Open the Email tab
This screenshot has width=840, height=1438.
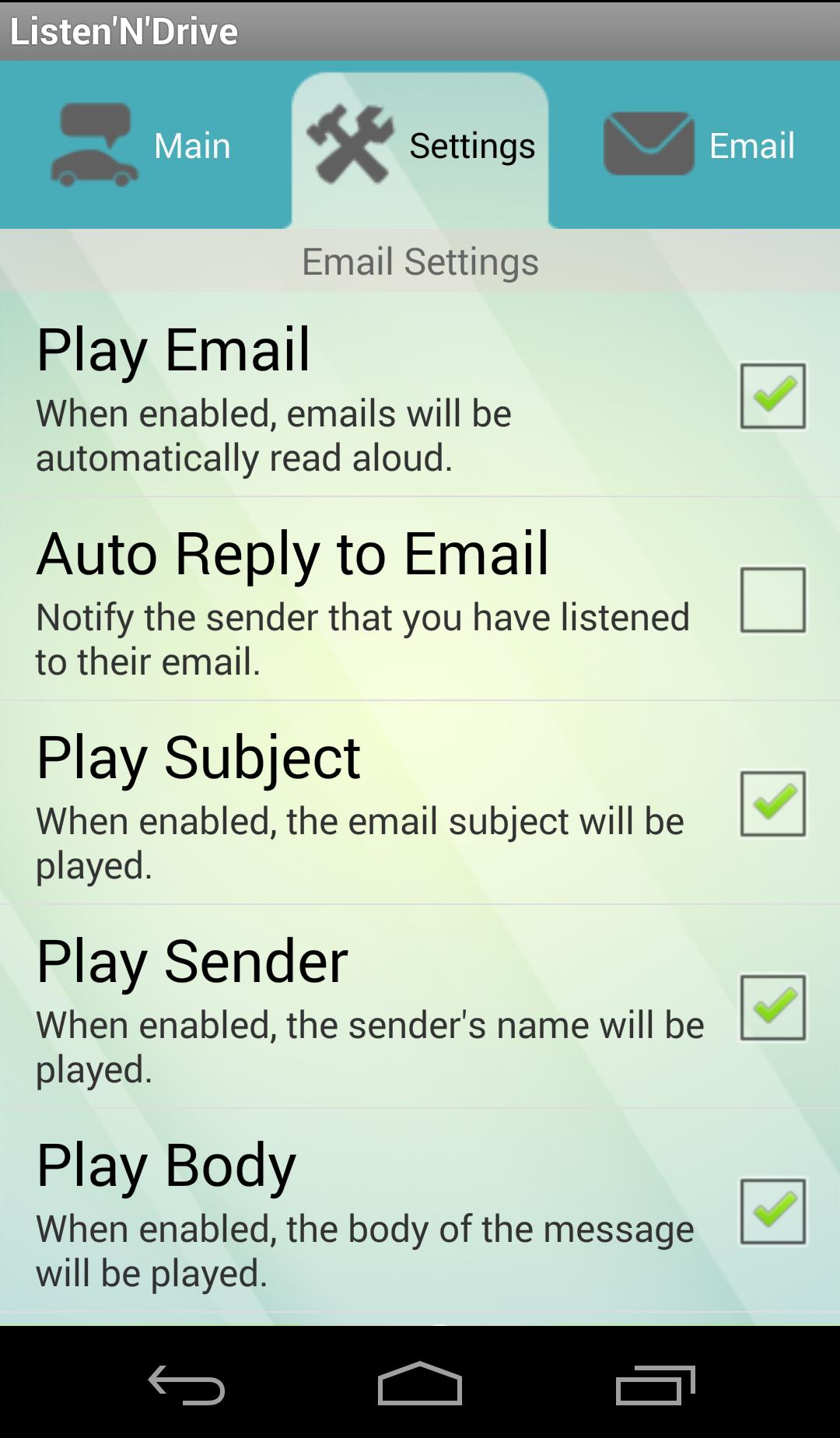pos(698,146)
